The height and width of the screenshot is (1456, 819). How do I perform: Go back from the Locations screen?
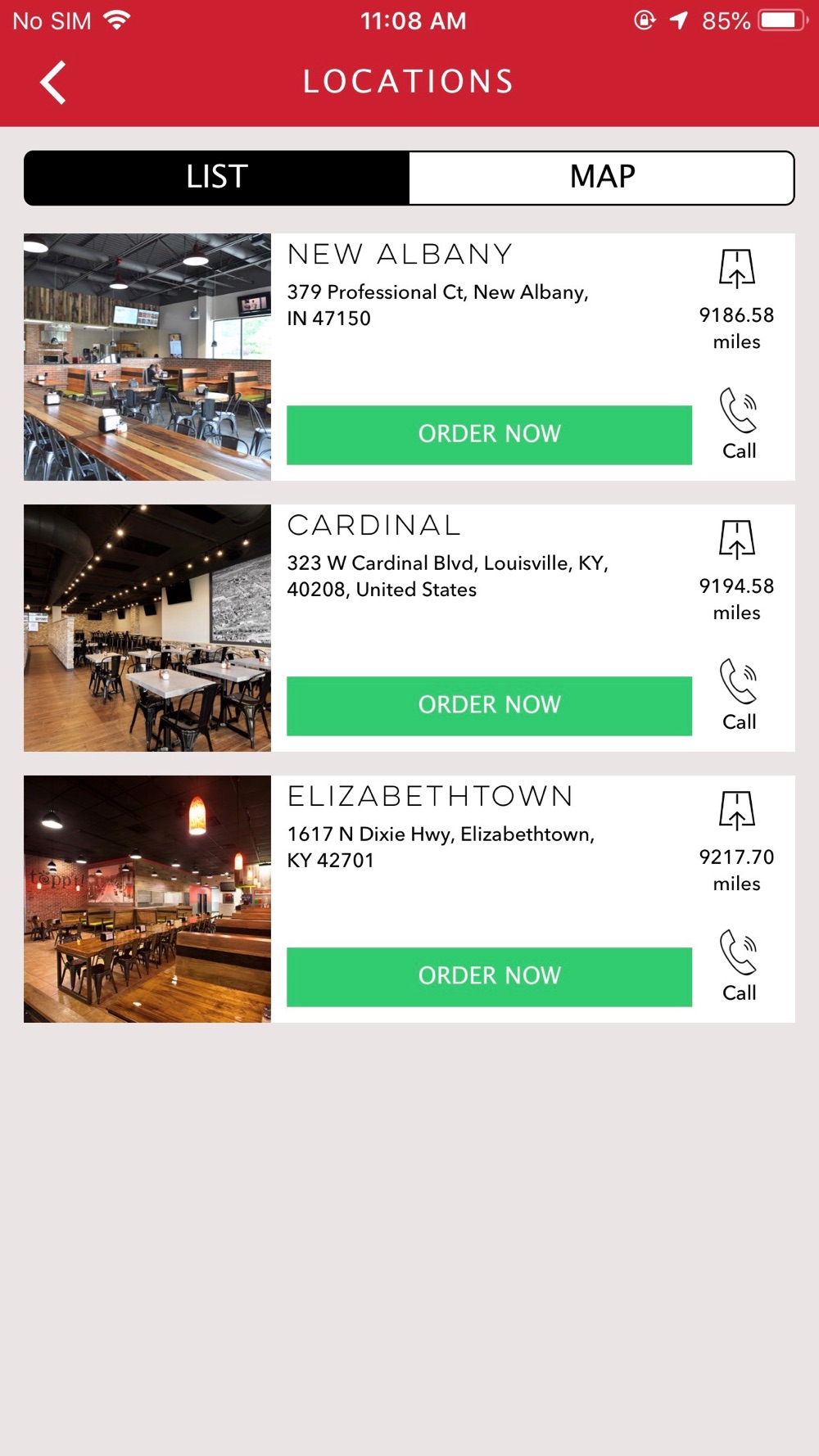53,83
